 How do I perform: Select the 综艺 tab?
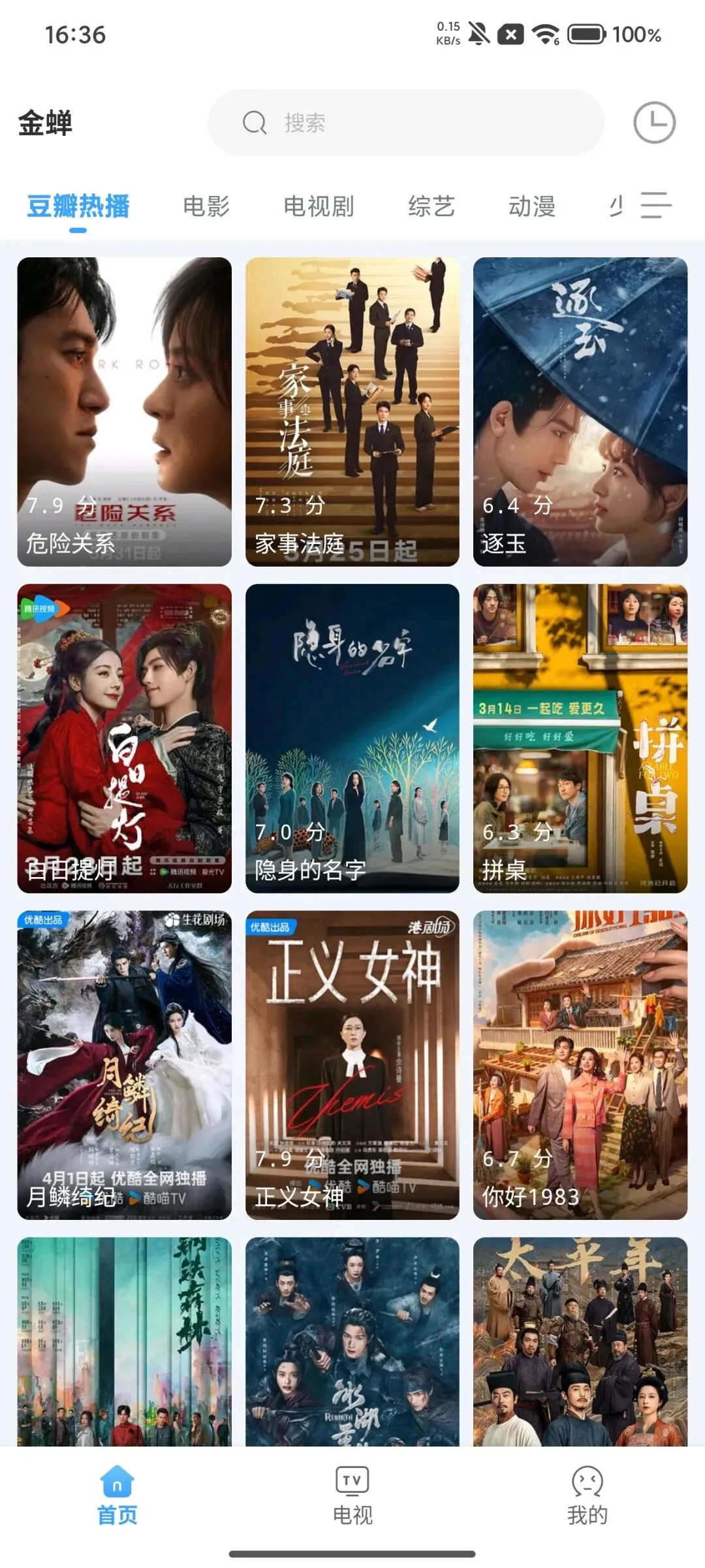click(x=431, y=206)
